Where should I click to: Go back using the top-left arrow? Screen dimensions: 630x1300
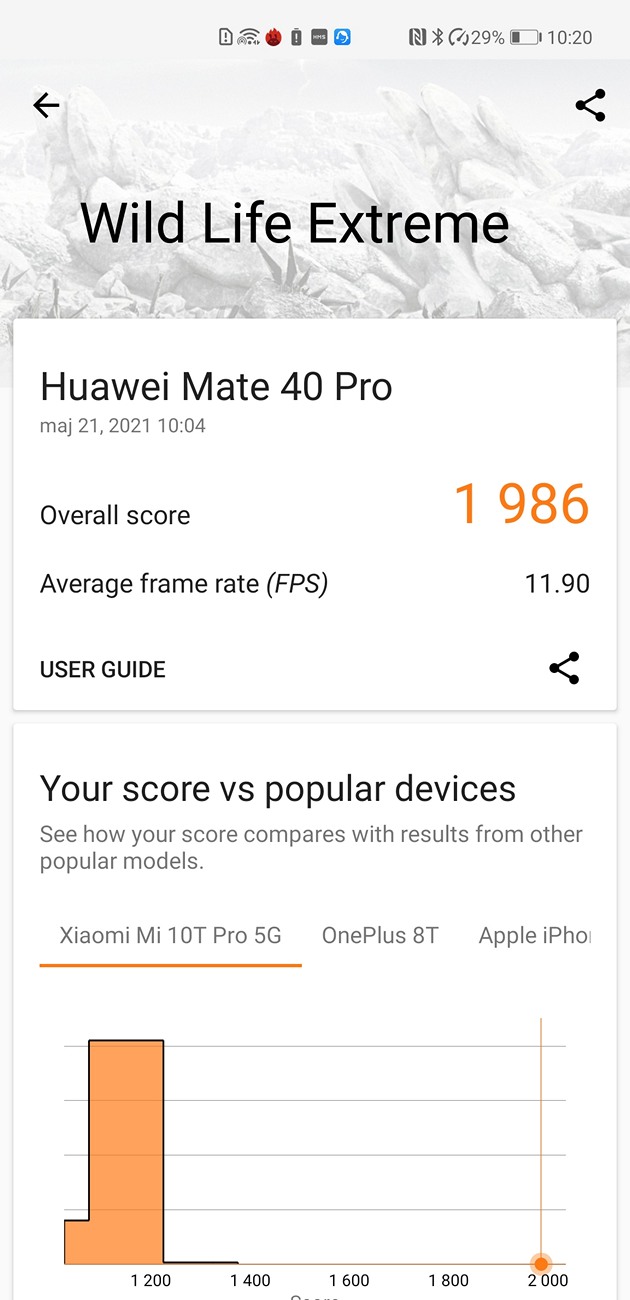(x=46, y=105)
